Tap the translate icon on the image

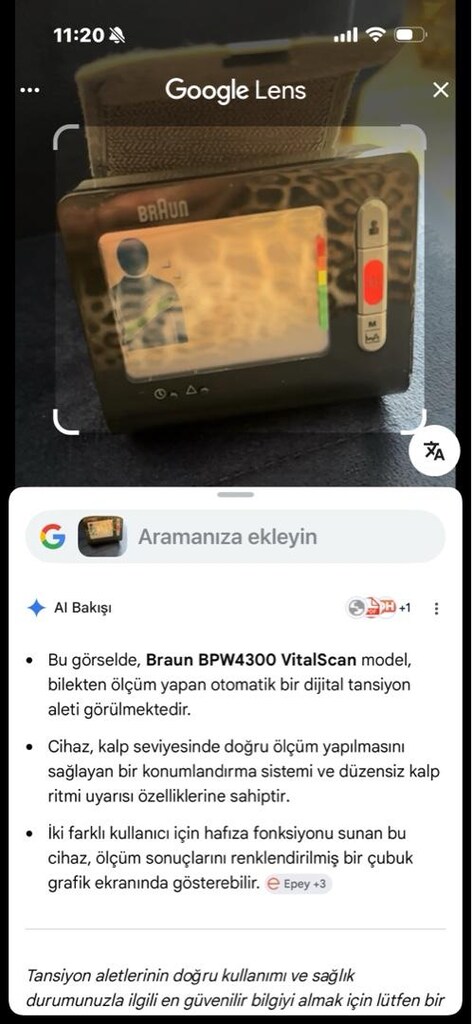434,451
